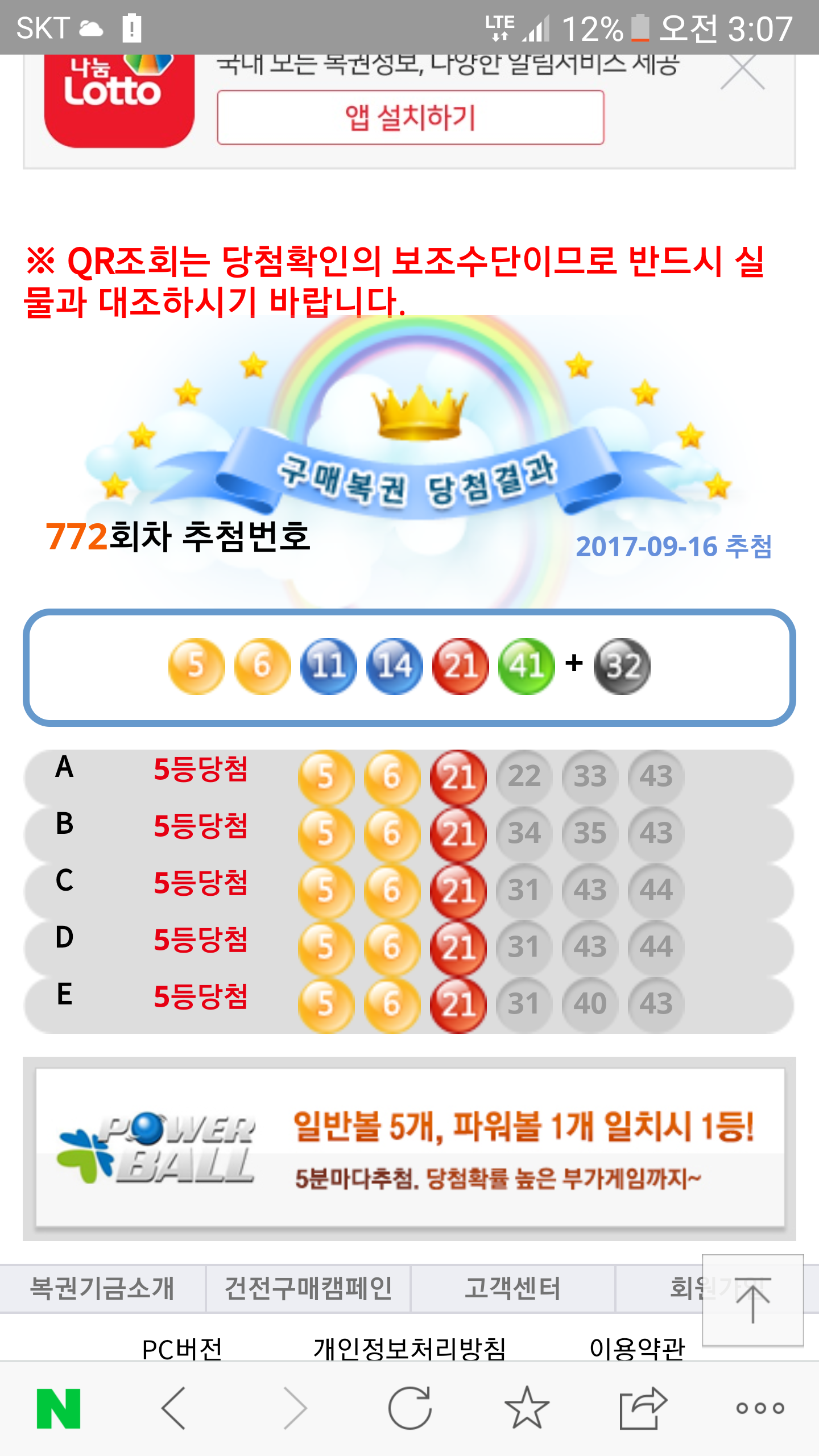Open Naver home via the green N icon
Viewport: 819px width, 1456px height.
click(x=59, y=1408)
